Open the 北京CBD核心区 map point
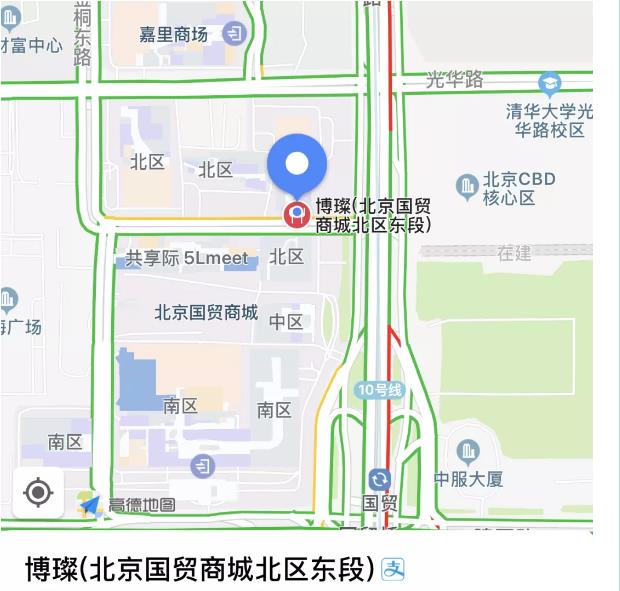This screenshot has height=591, width=620. pos(467,186)
